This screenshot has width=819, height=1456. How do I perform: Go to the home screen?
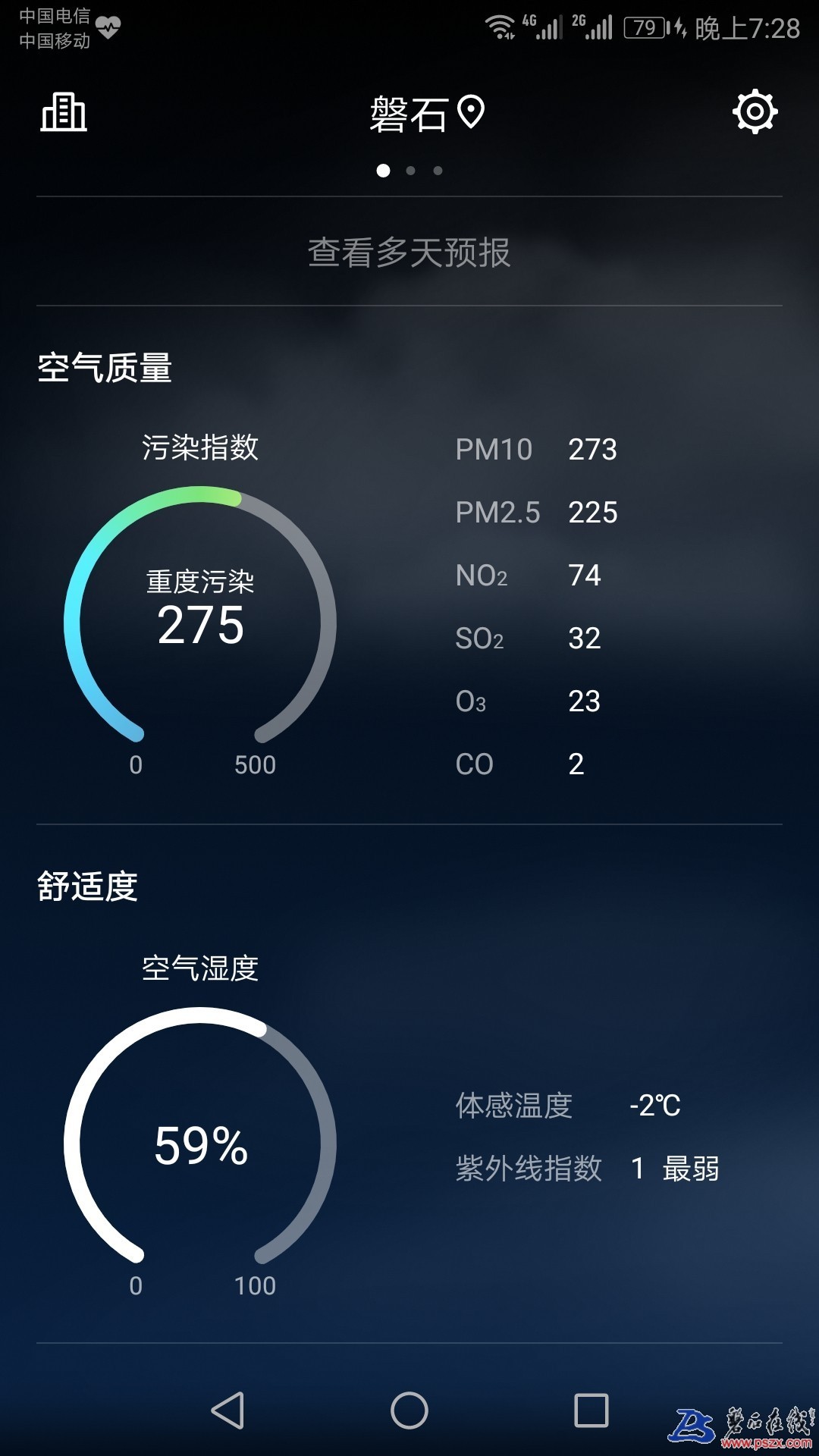tap(409, 1410)
